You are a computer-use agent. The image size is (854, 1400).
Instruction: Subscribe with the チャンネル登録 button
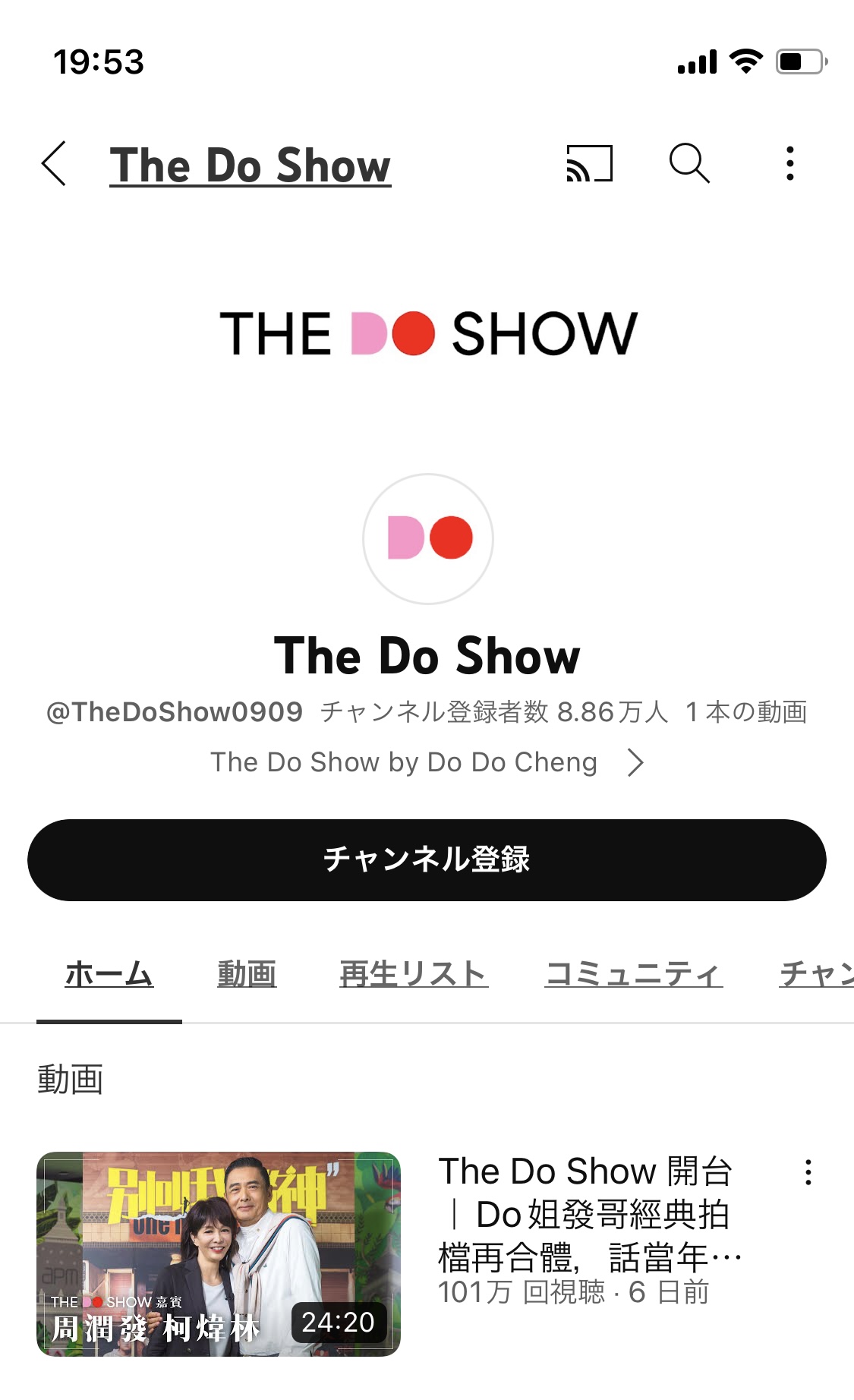pyautogui.click(x=427, y=860)
